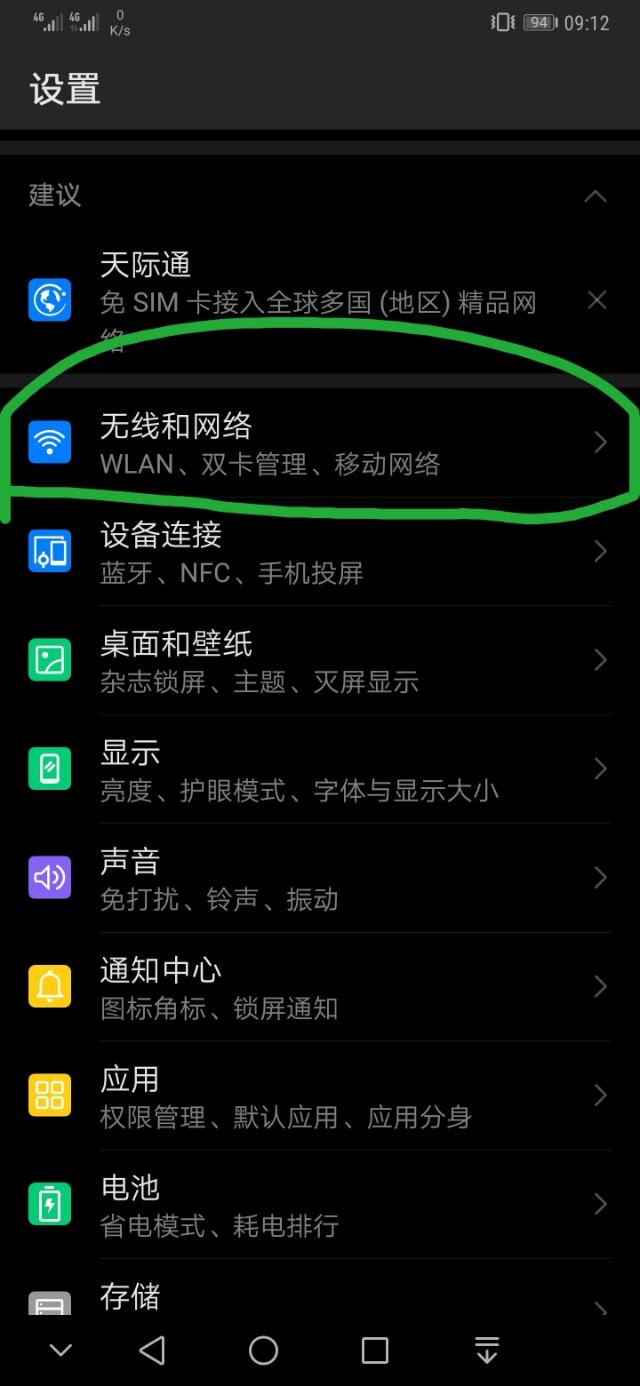
Task: Pull down the notification panel icon
Action: pyautogui.click(x=487, y=1351)
